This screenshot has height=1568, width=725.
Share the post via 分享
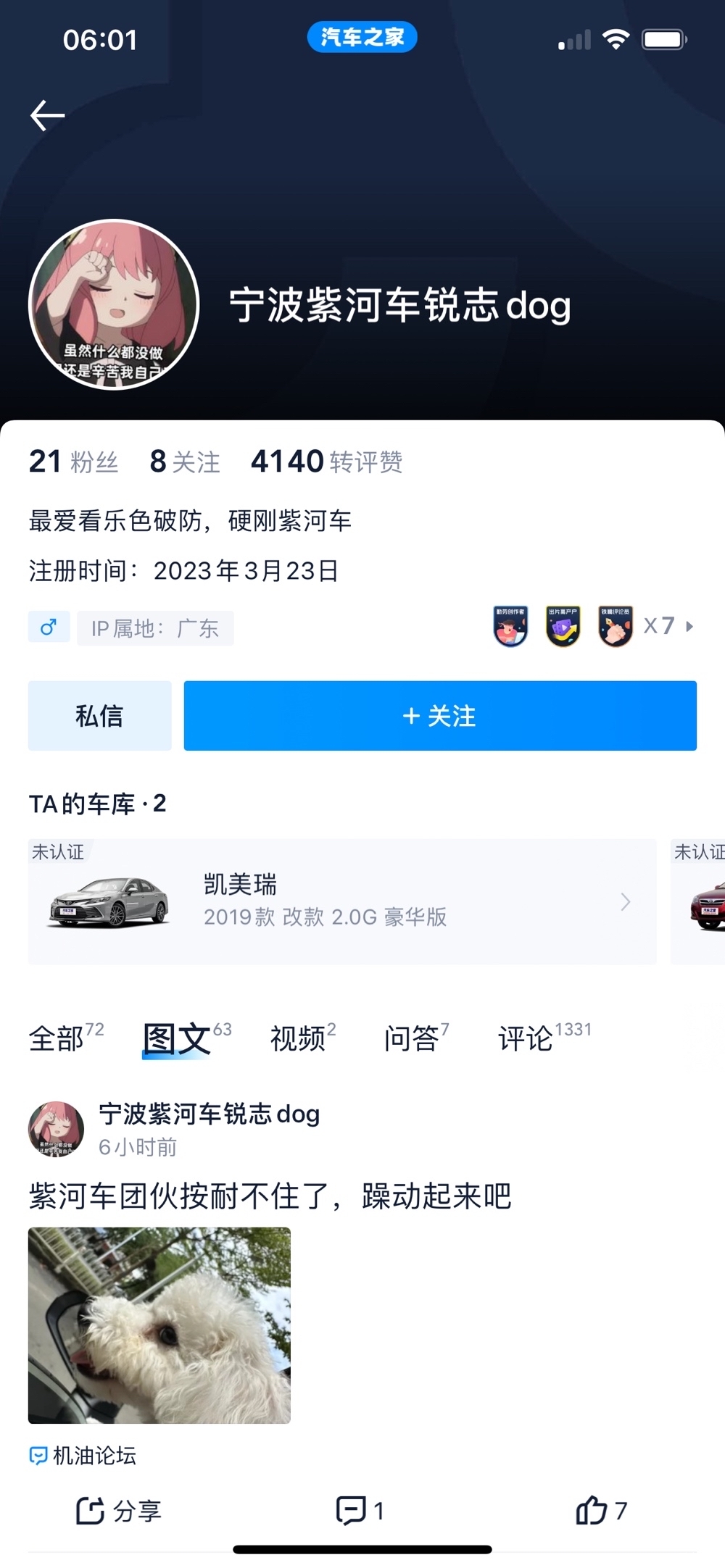(x=118, y=1511)
